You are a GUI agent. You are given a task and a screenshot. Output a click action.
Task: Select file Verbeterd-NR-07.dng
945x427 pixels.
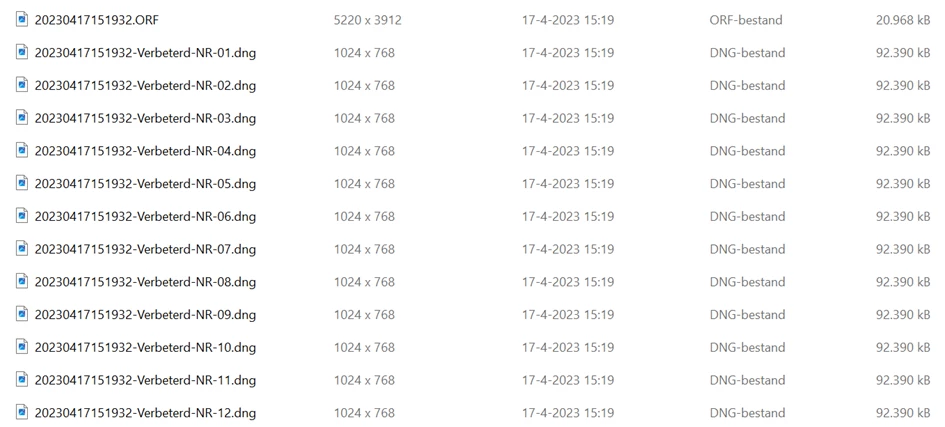(145, 249)
